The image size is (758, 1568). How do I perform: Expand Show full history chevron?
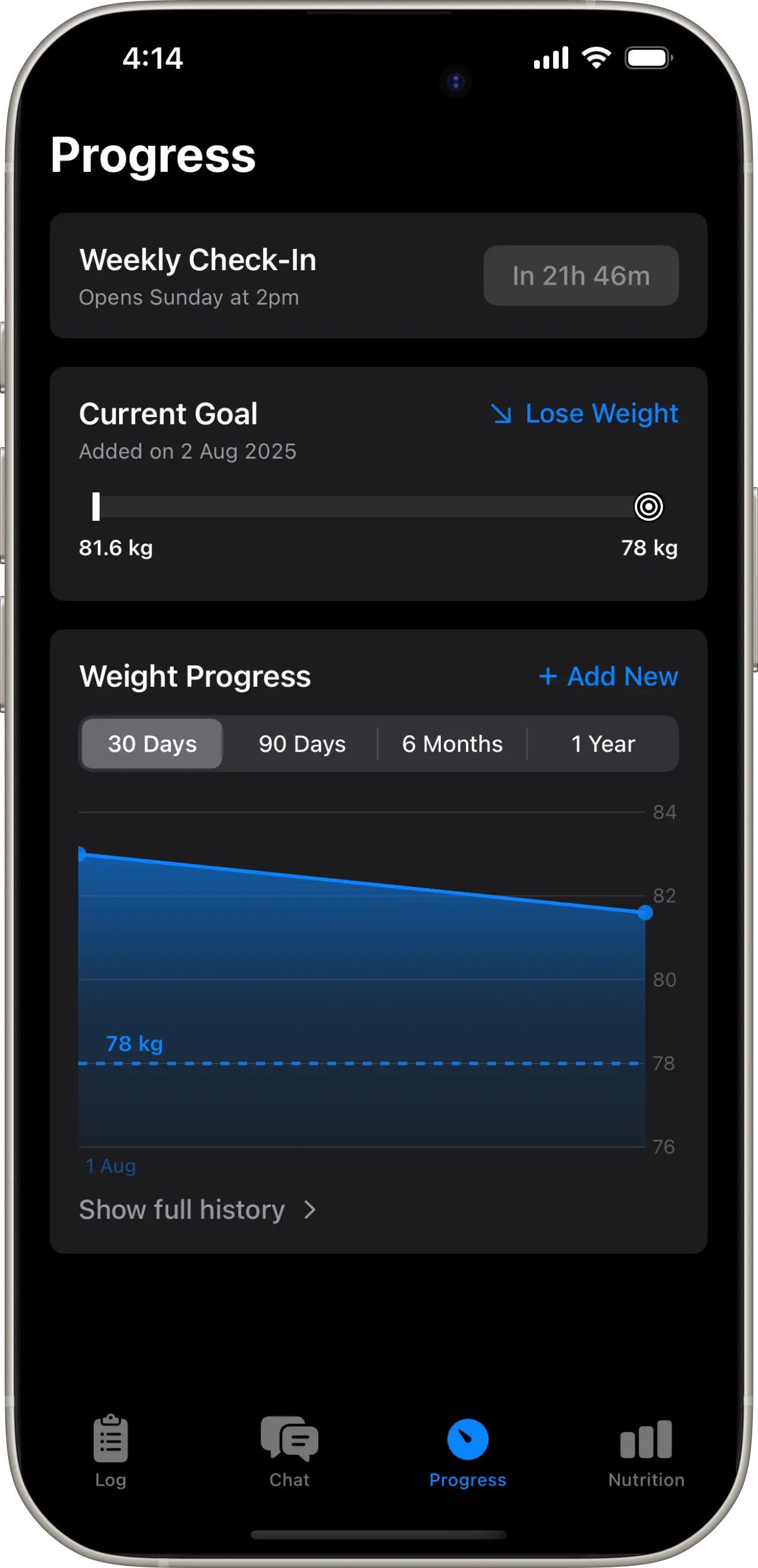[311, 1209]
